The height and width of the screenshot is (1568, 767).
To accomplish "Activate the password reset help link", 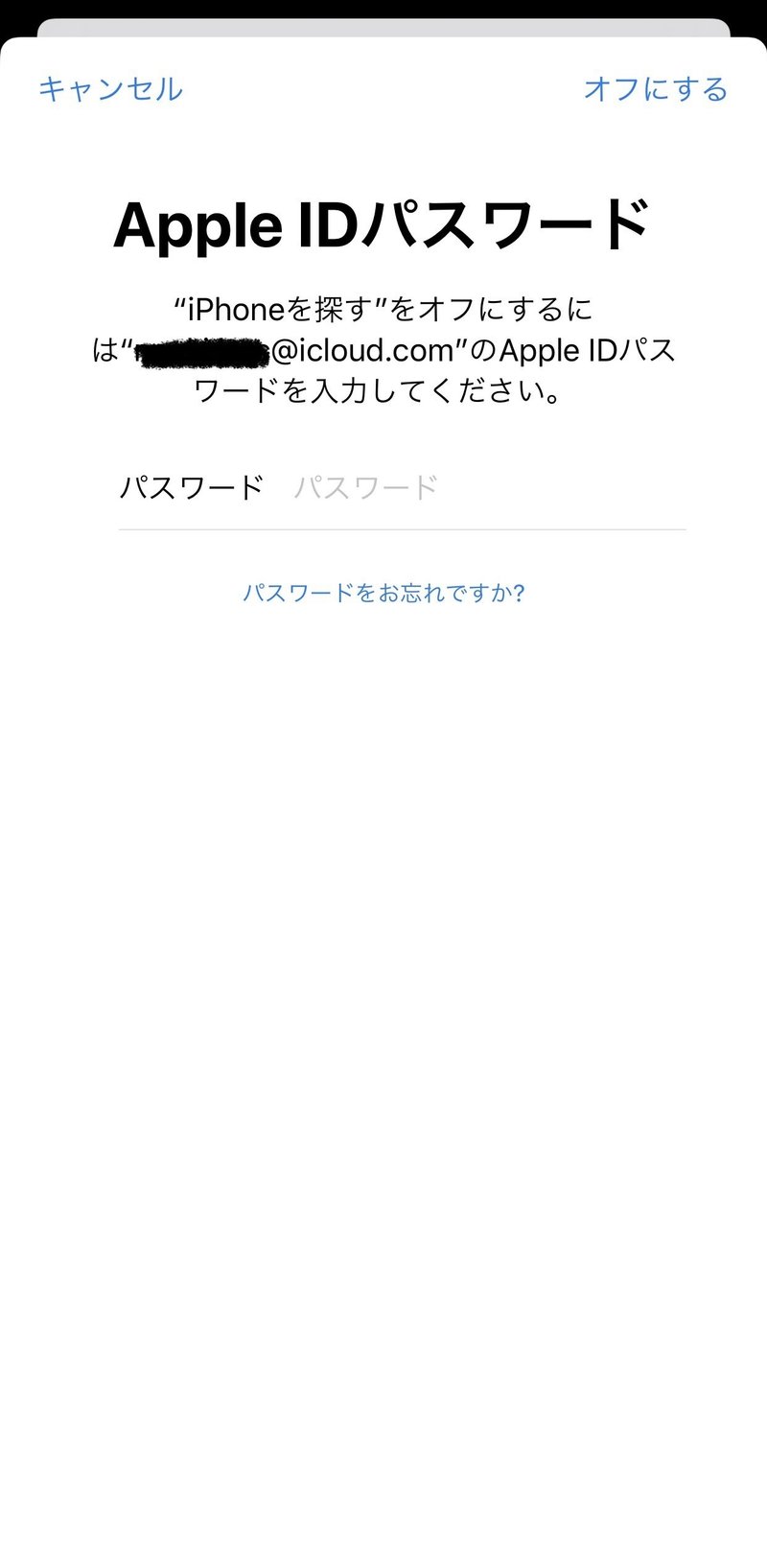I will tap(383, 593).
